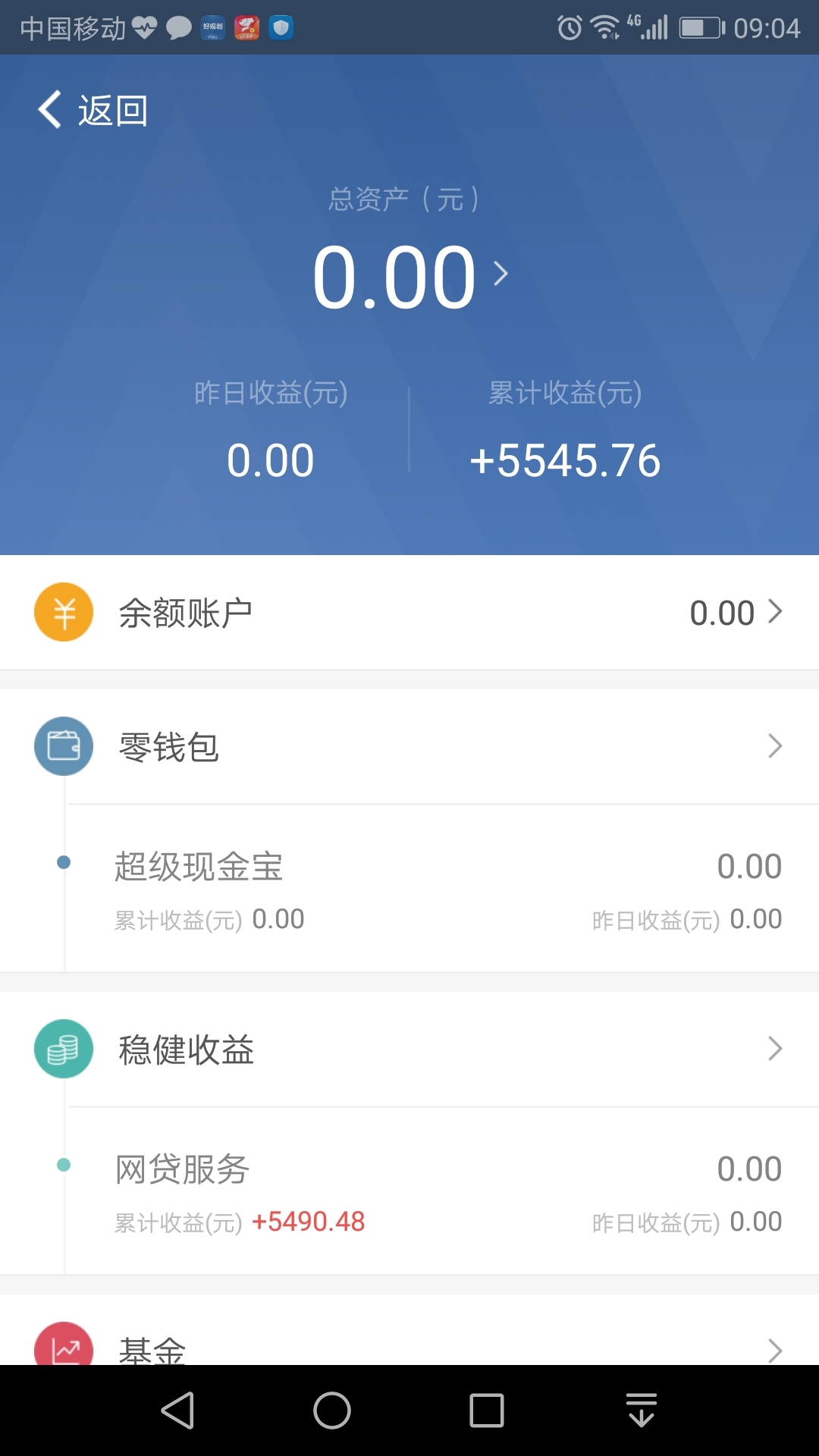Screen dimensions: 819x1456
Task: View the 网贷服务 item
Action: 409,1191
